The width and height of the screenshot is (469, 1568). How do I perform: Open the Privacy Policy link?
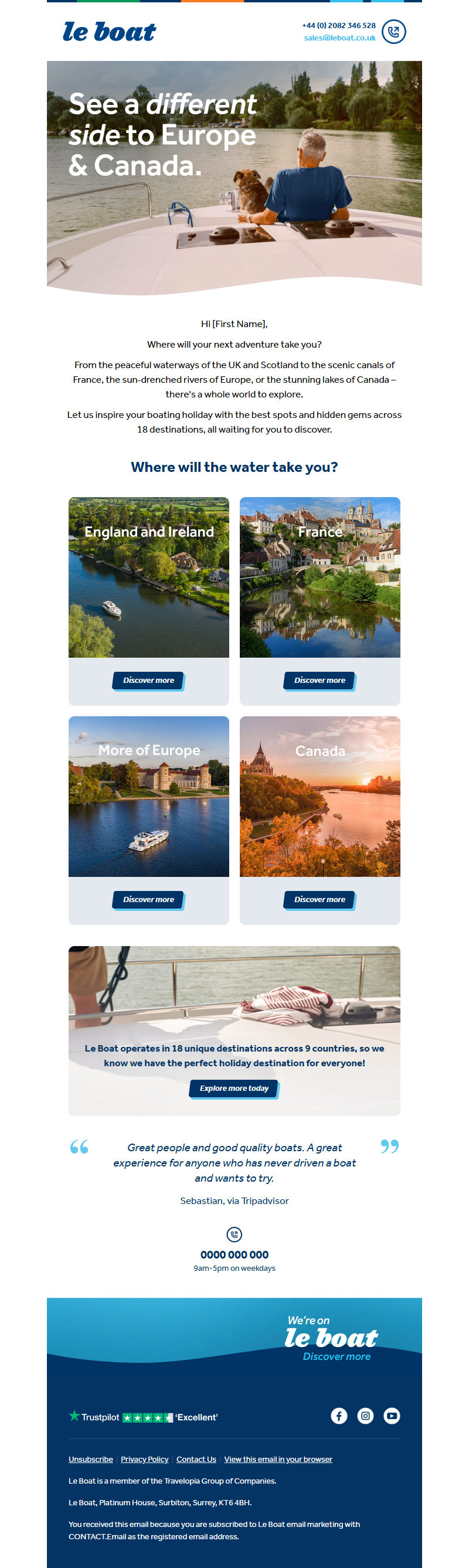point(144,1459)
